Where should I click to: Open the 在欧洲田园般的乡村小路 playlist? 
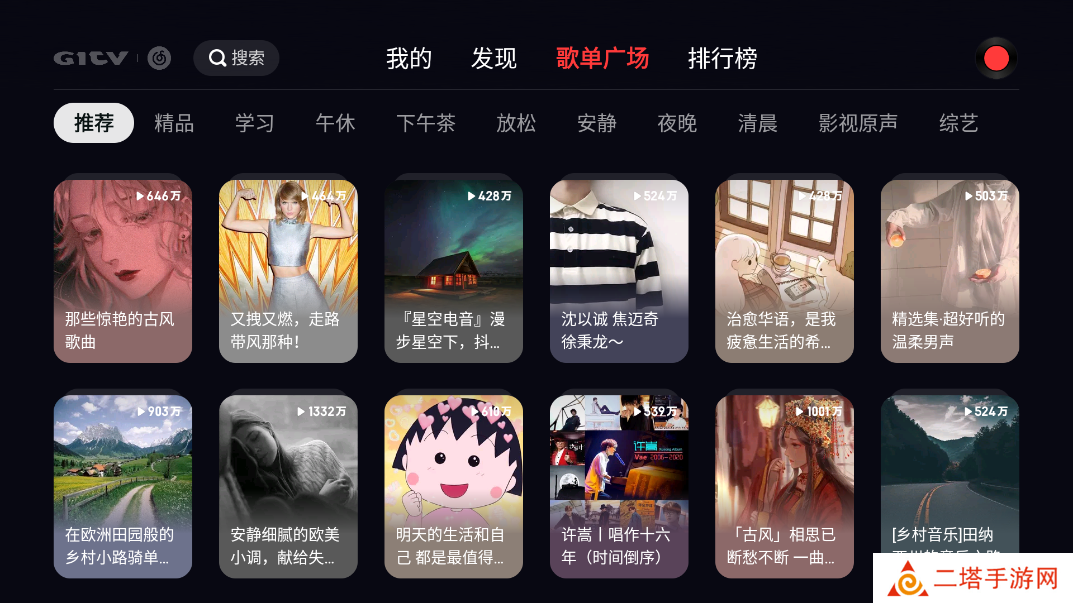point(123,486)
